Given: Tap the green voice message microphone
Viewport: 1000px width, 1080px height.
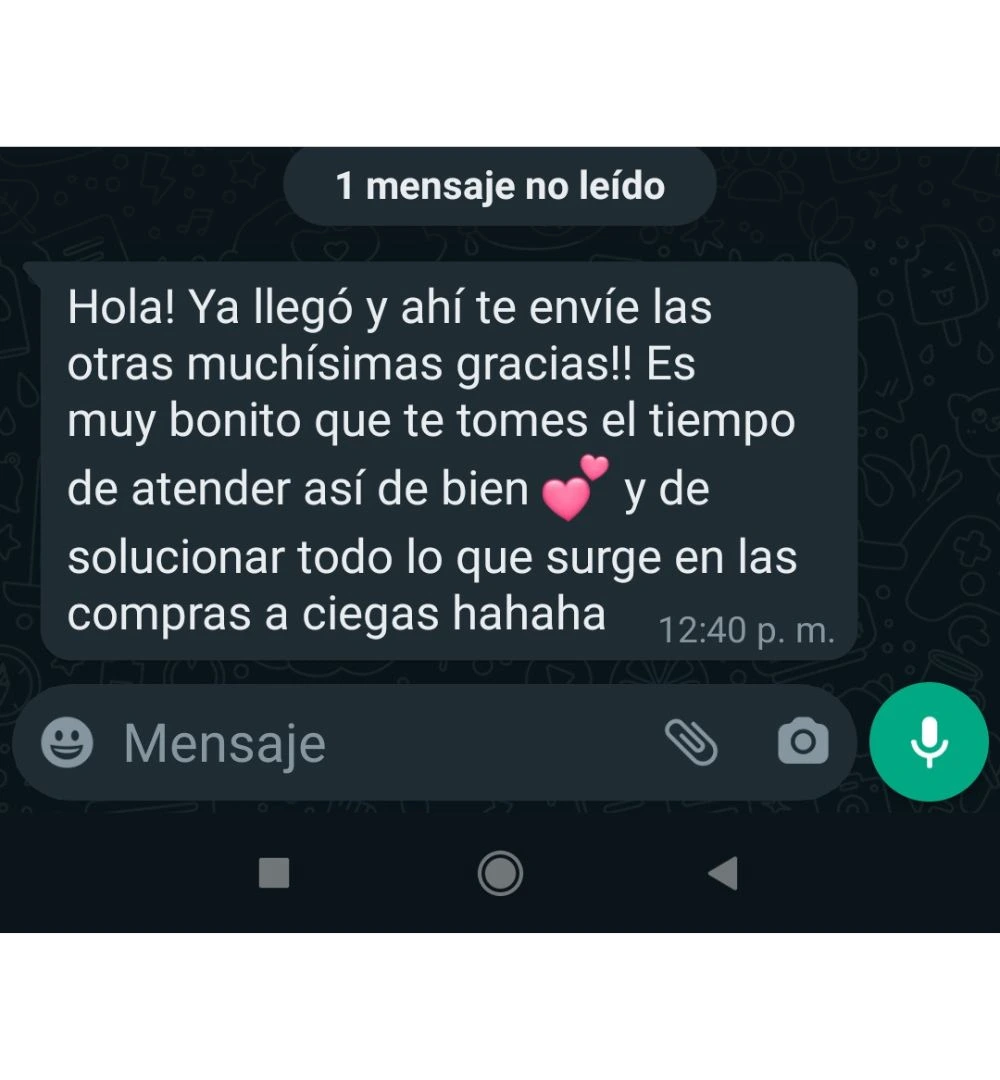Looking at the screenshot, I should pos(929,742).
